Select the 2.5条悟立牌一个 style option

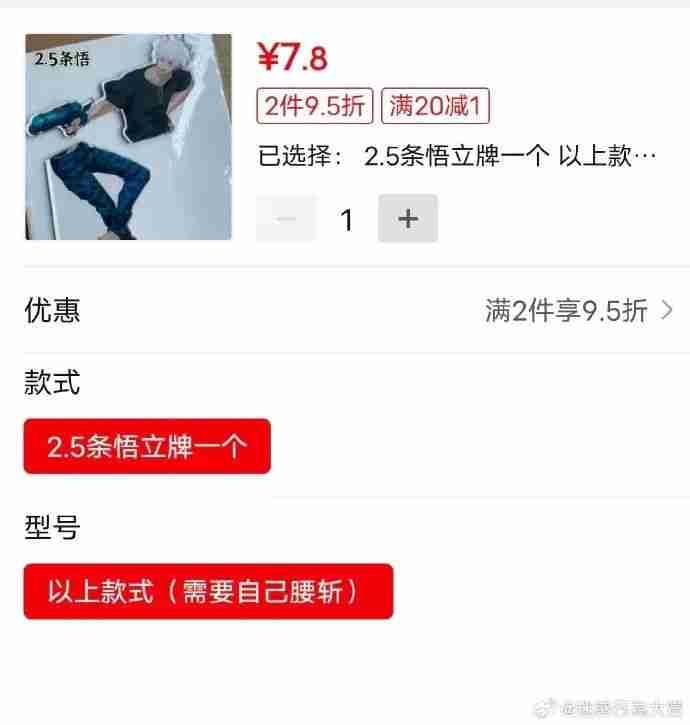coord(147,446)
